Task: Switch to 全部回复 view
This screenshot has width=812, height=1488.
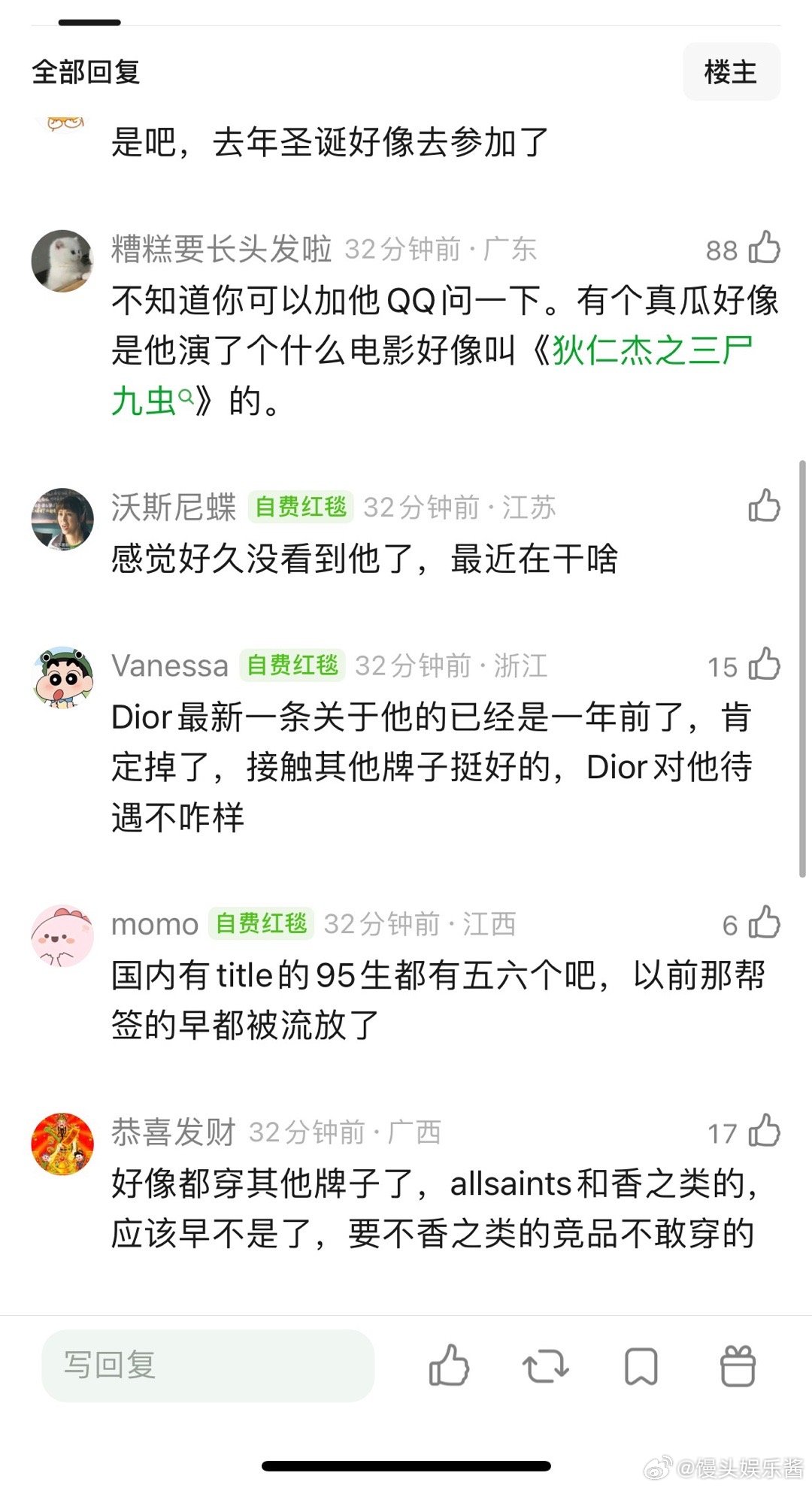Action: tap(86, 72)
